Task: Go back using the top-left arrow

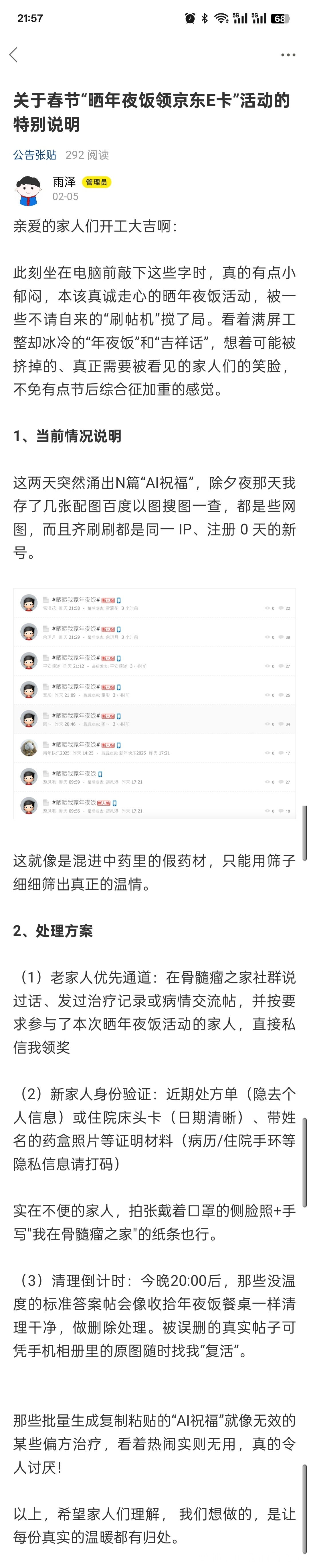Action: (x=14, y=55)
